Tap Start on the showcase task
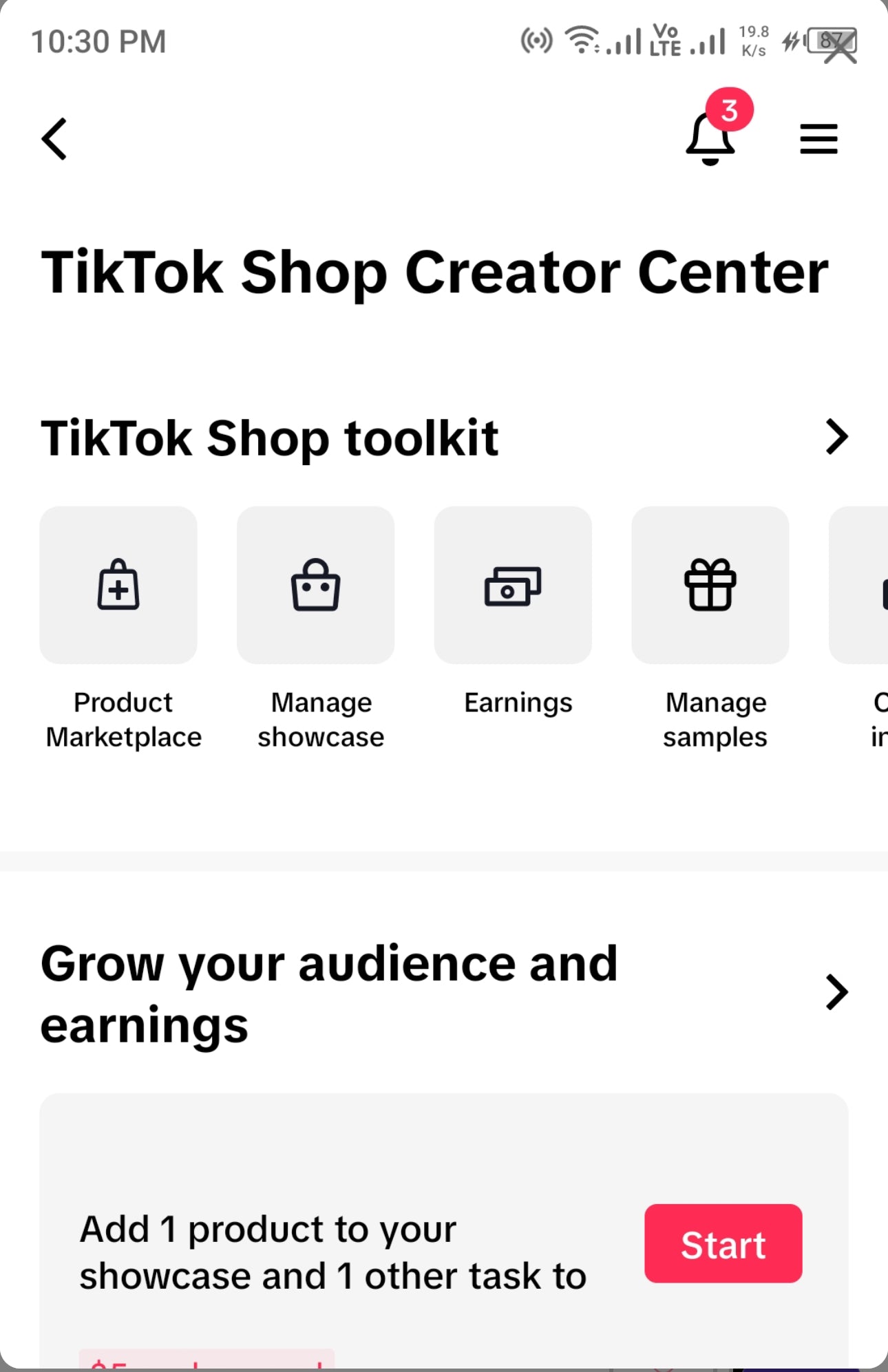888x1372 pixels. [x=723, y=1243]
